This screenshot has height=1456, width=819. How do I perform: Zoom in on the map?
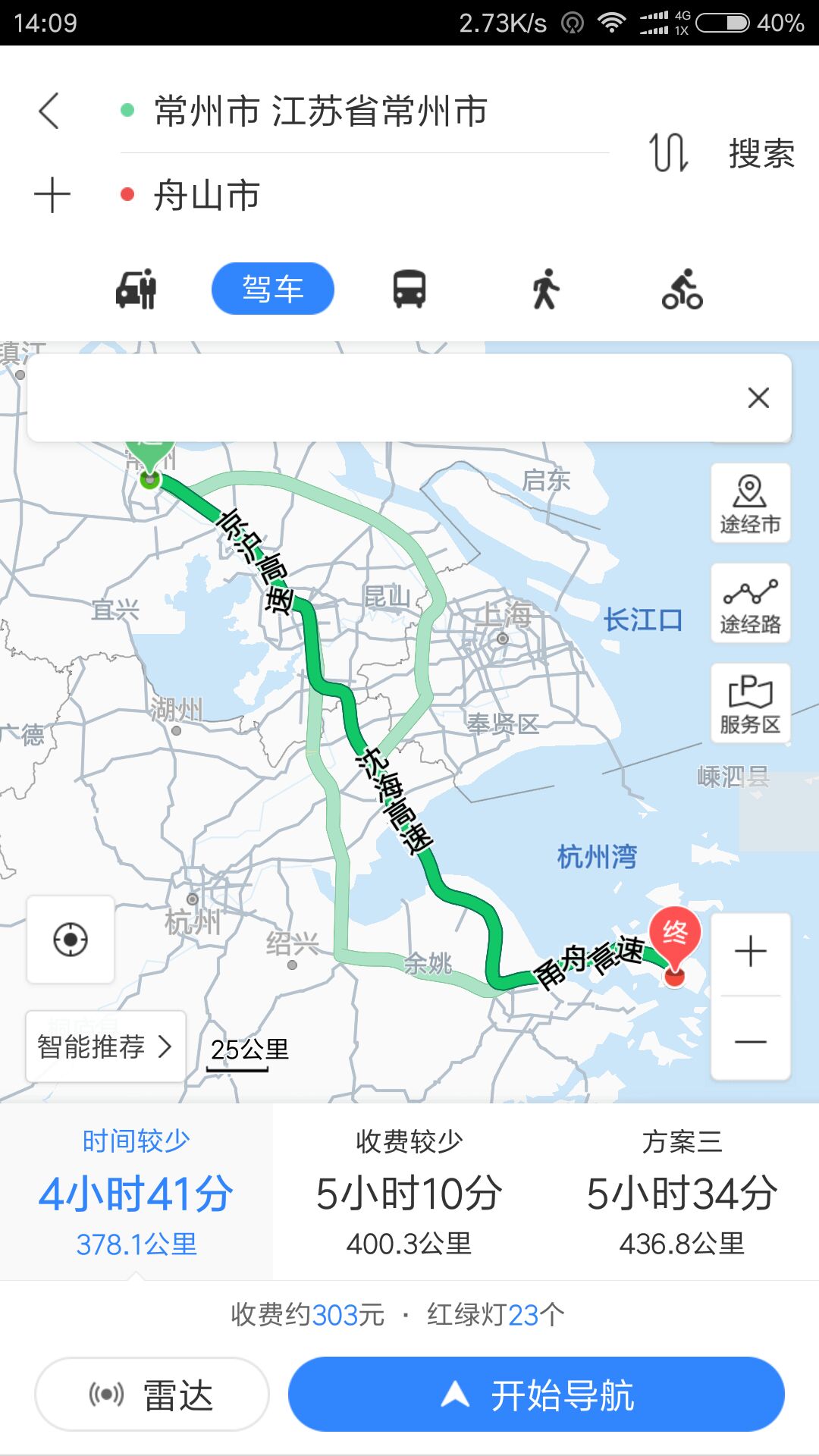click(750, 952)
